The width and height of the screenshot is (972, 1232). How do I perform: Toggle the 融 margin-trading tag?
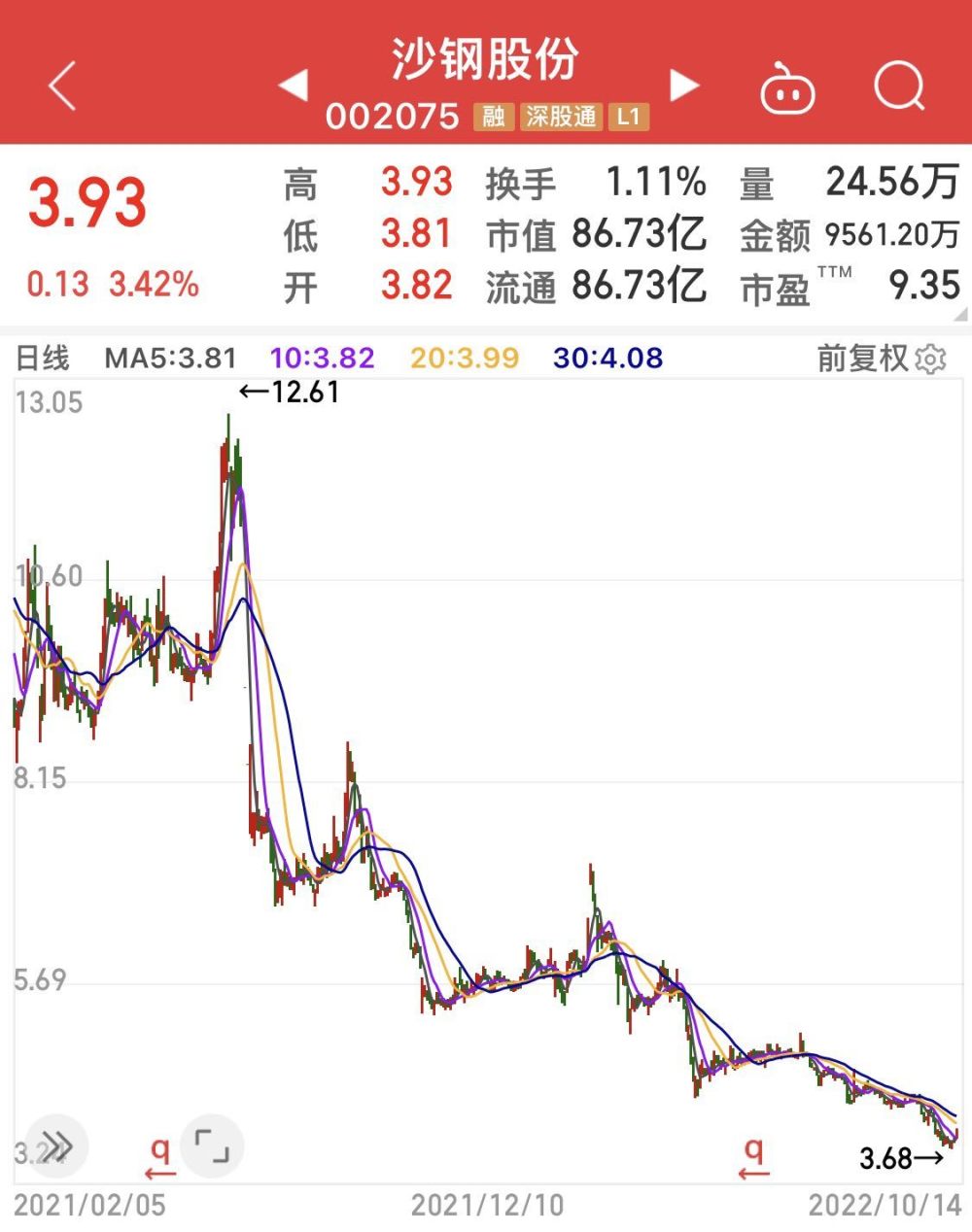pos(494,117)
